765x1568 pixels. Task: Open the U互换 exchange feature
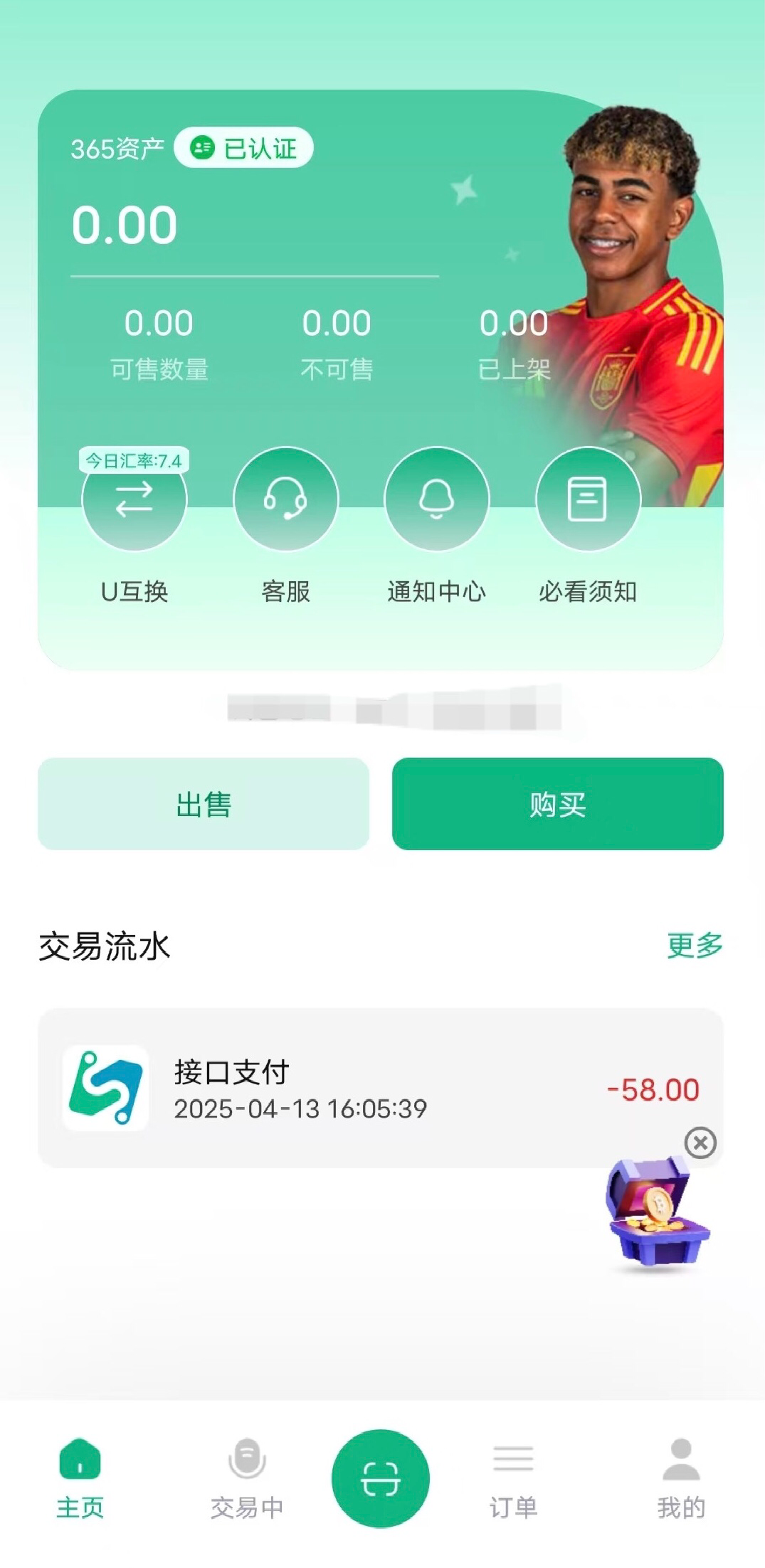tap(134, 500)
